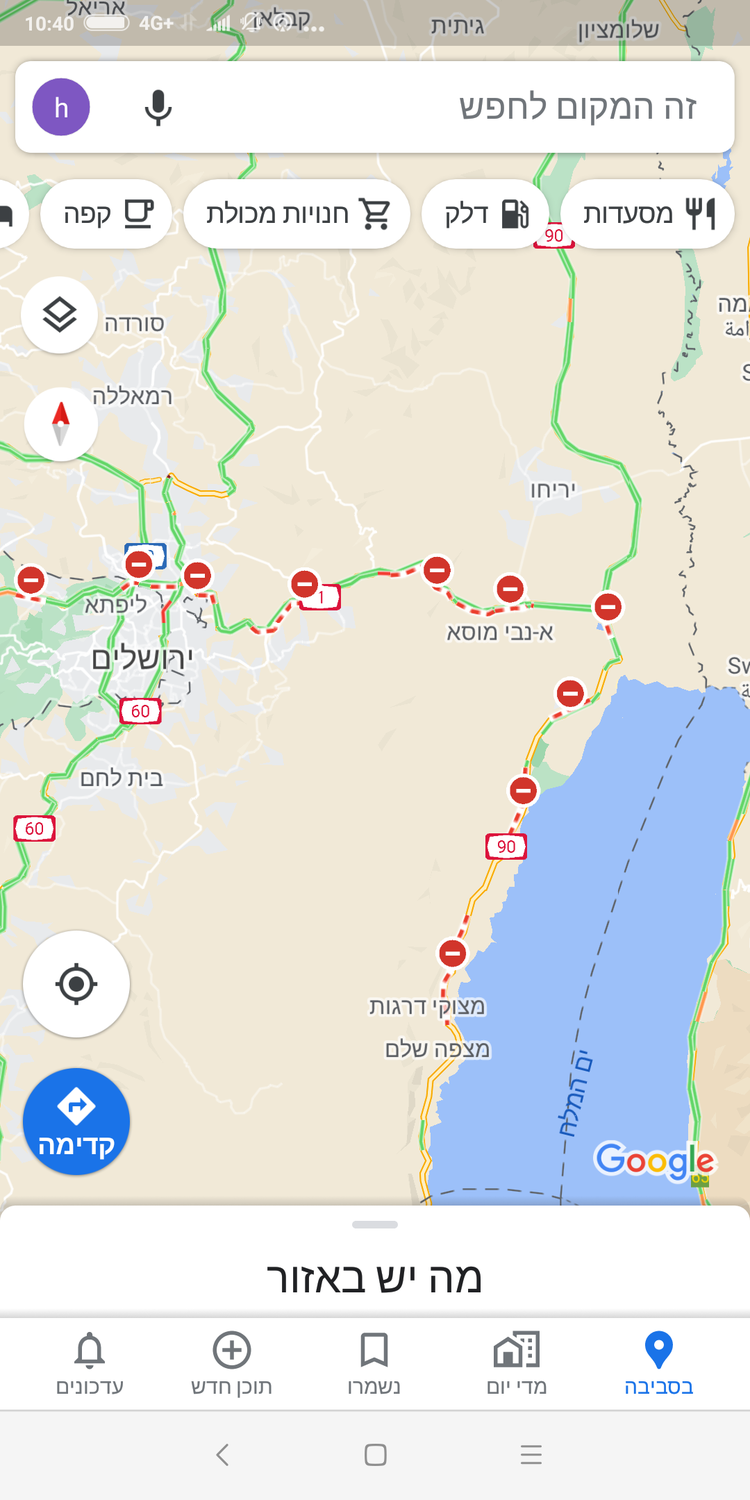750x1500 pixels.
Task: Reset map orientation with the compass
Action: pos(61,424)
